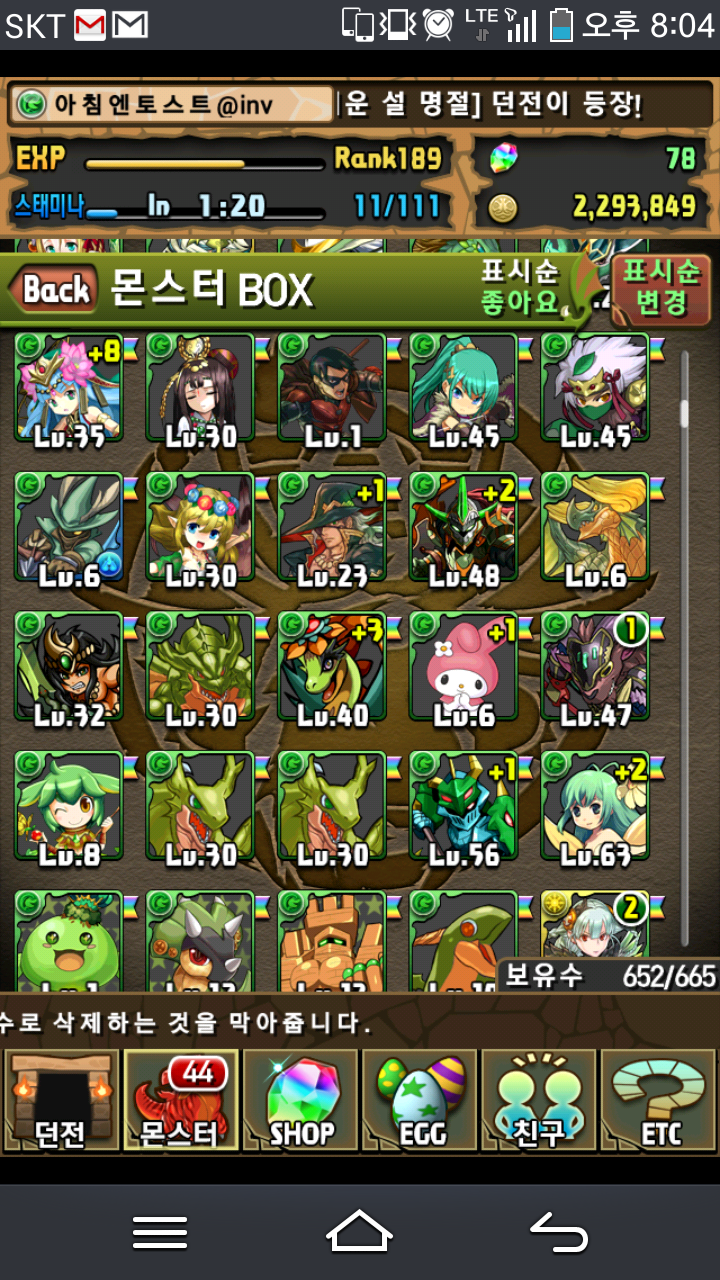
Task: Select the Lv.56 green robot monster
Action: click(x=465, y=808)
